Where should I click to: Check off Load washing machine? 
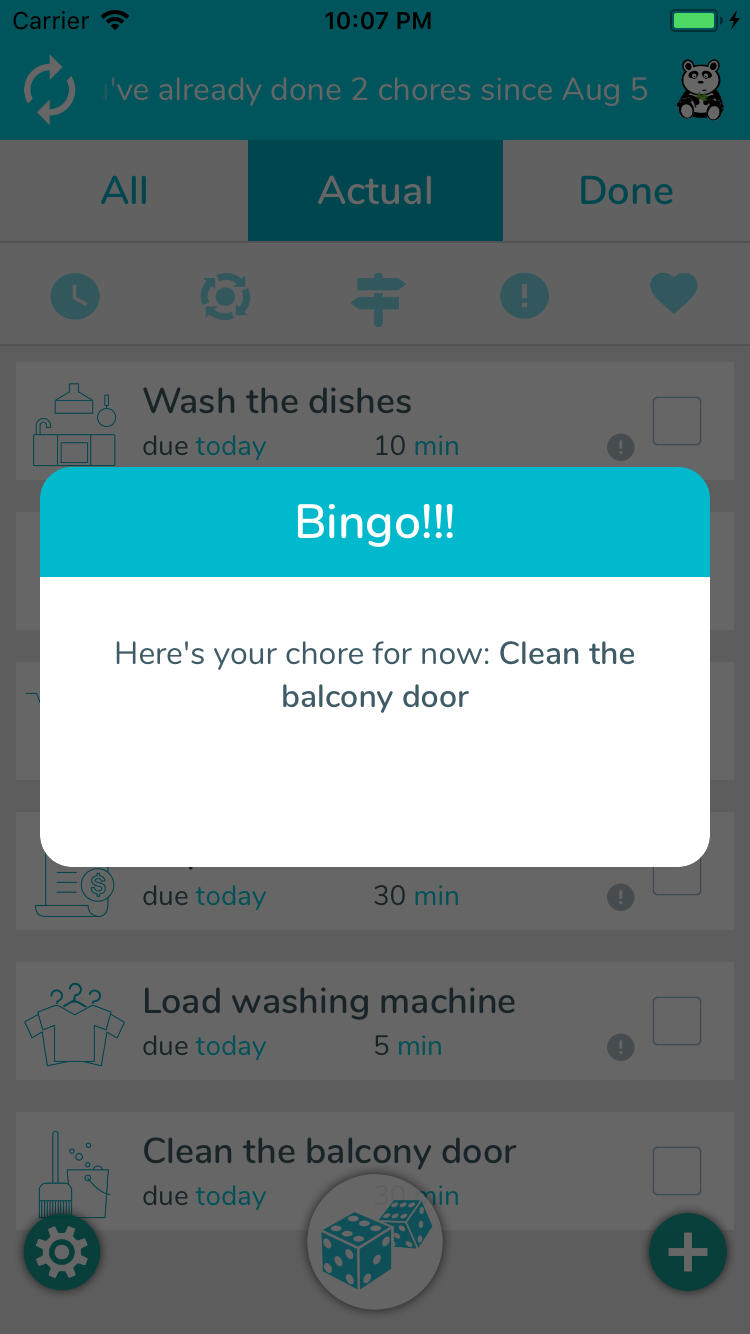pos(677,1021)
